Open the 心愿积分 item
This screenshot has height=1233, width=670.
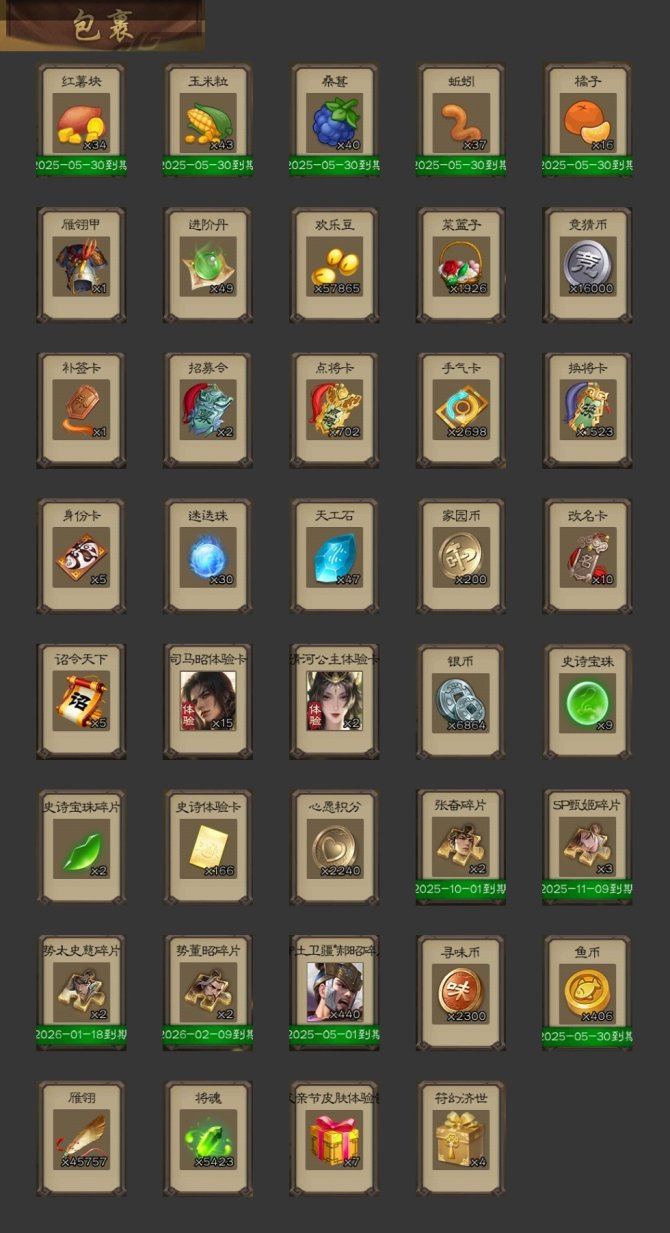coord(335,848)
